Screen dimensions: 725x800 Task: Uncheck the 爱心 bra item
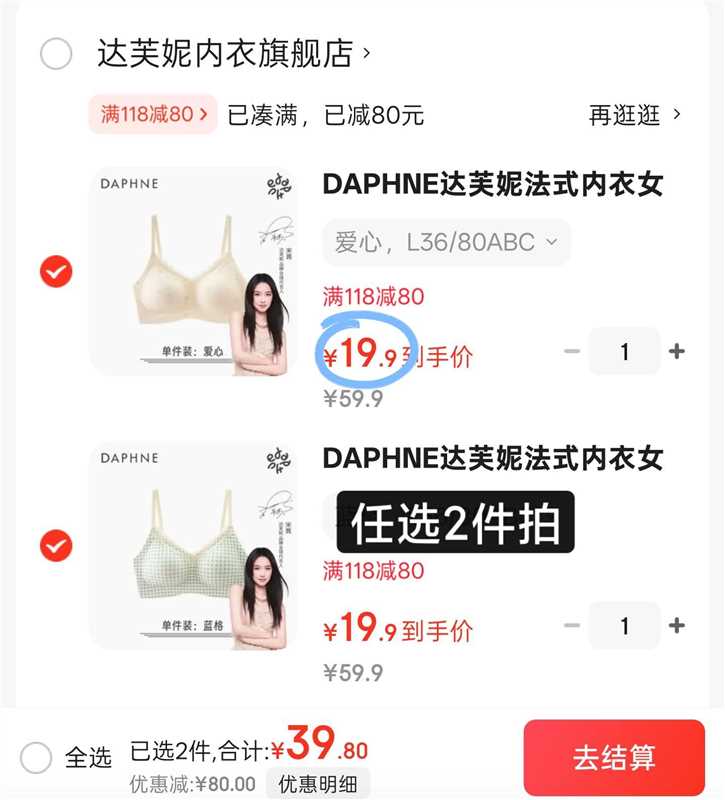tap(56, 271)
